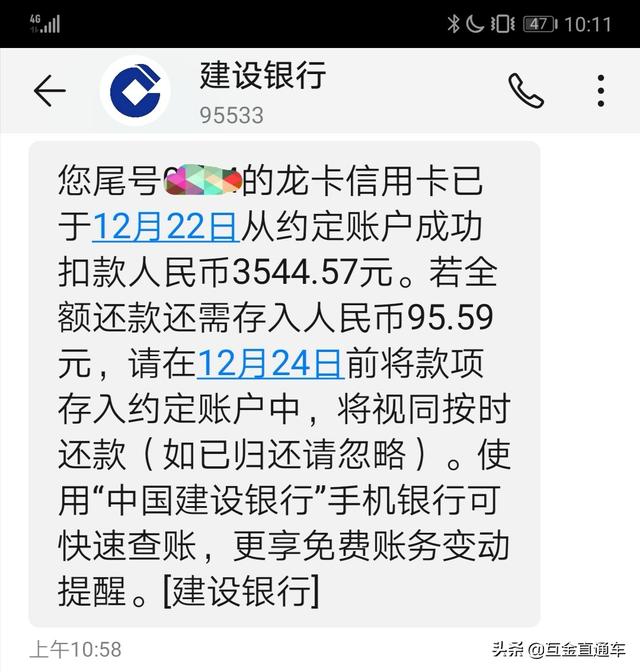The height and width of the screenshot is (672, 640).
Task: Go back to the message list
Action: pos(49,92)
